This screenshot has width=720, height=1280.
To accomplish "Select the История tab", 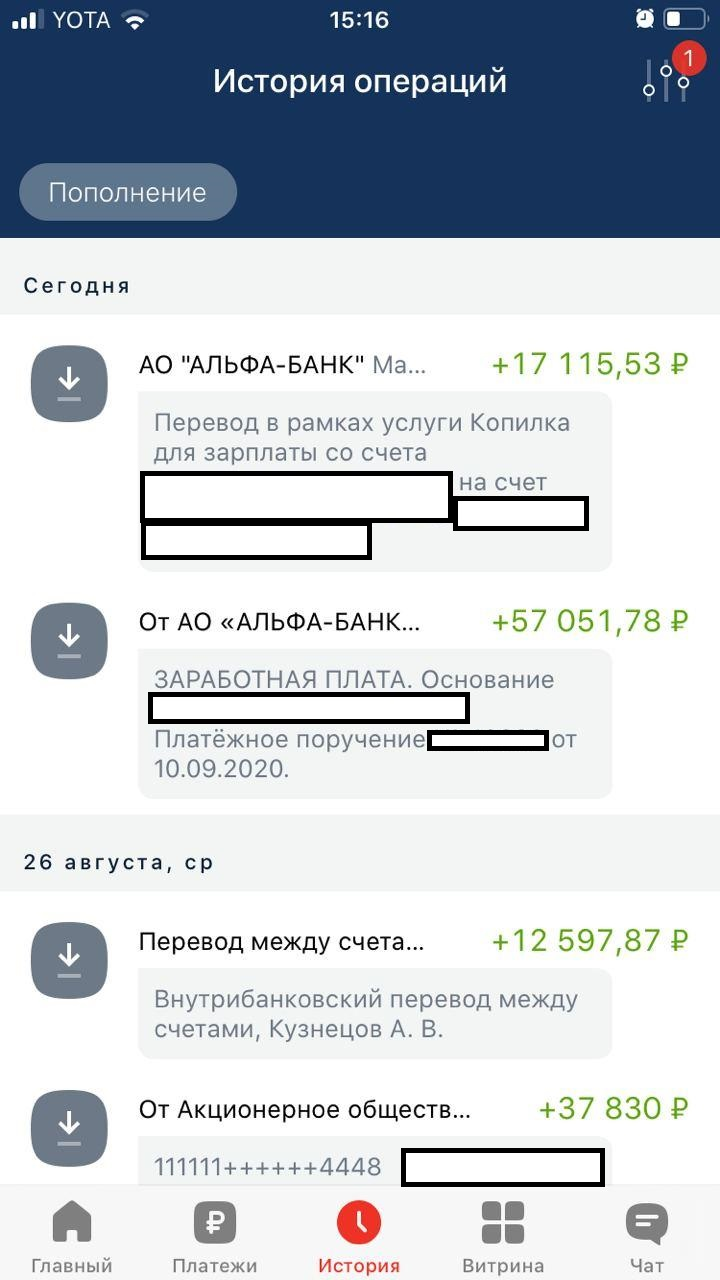I will tap(359, 1236).
